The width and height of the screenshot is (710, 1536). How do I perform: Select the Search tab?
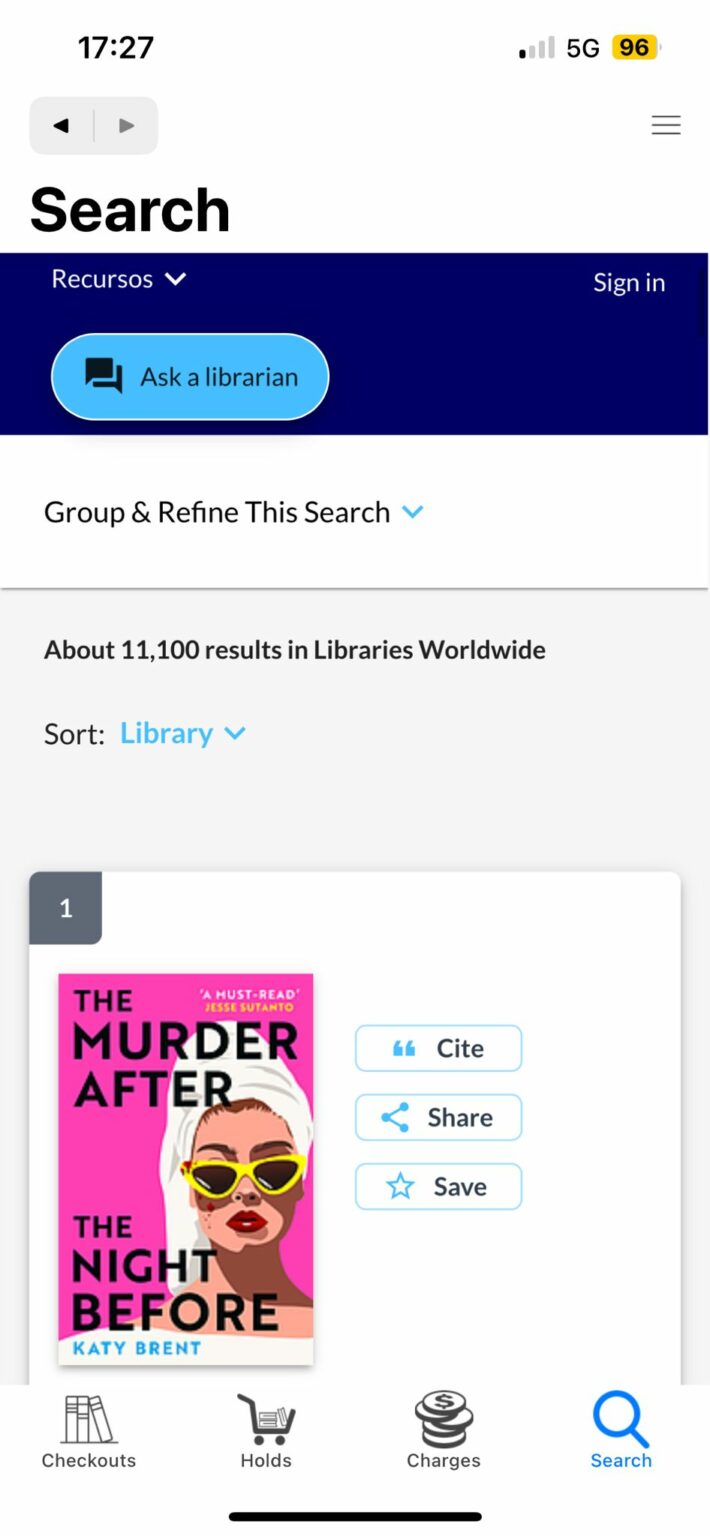coord(620,1432)
